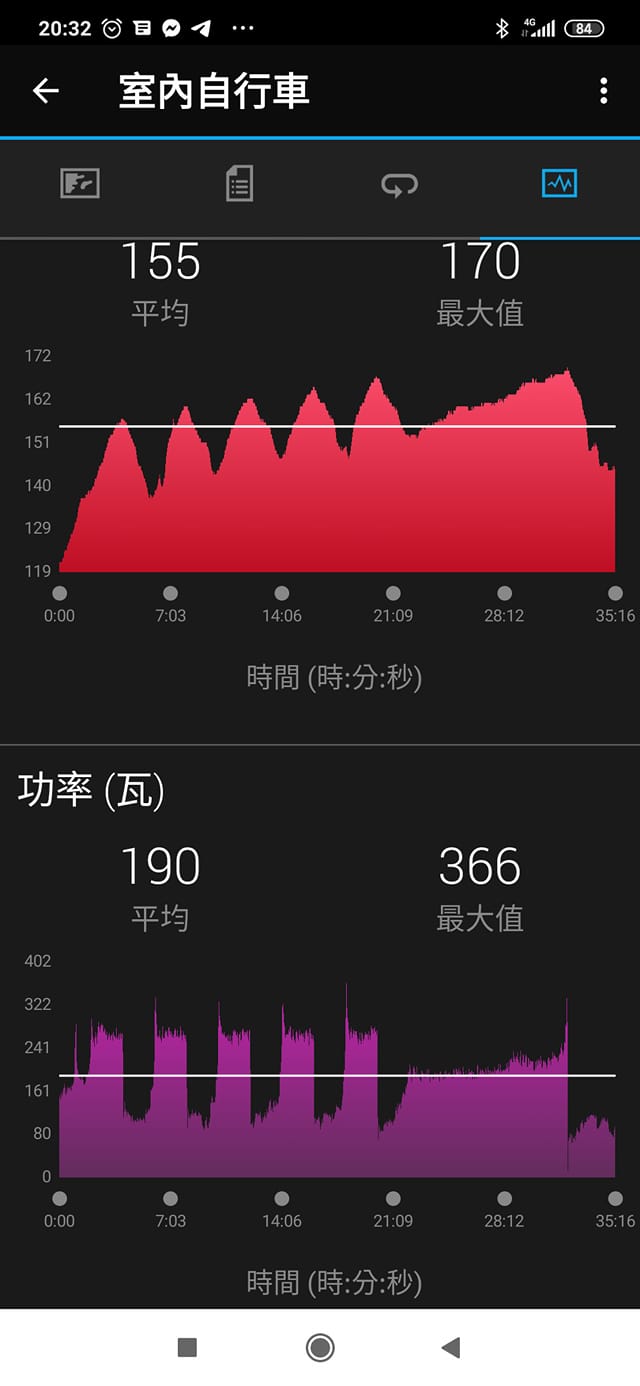This screenshot has height=1386, width=640.
Task: Open the stats details tab
Action: (239, 184)
